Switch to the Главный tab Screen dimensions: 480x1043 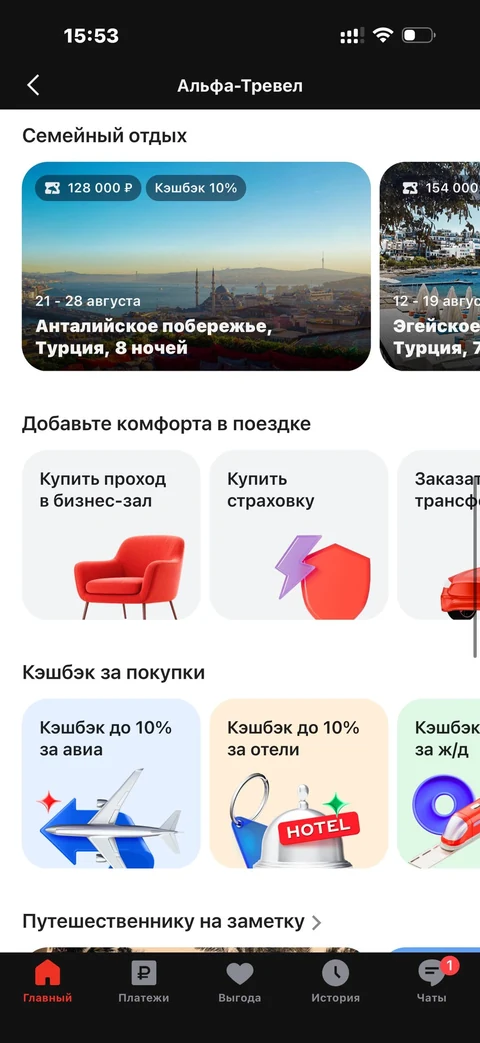point(47,982)
